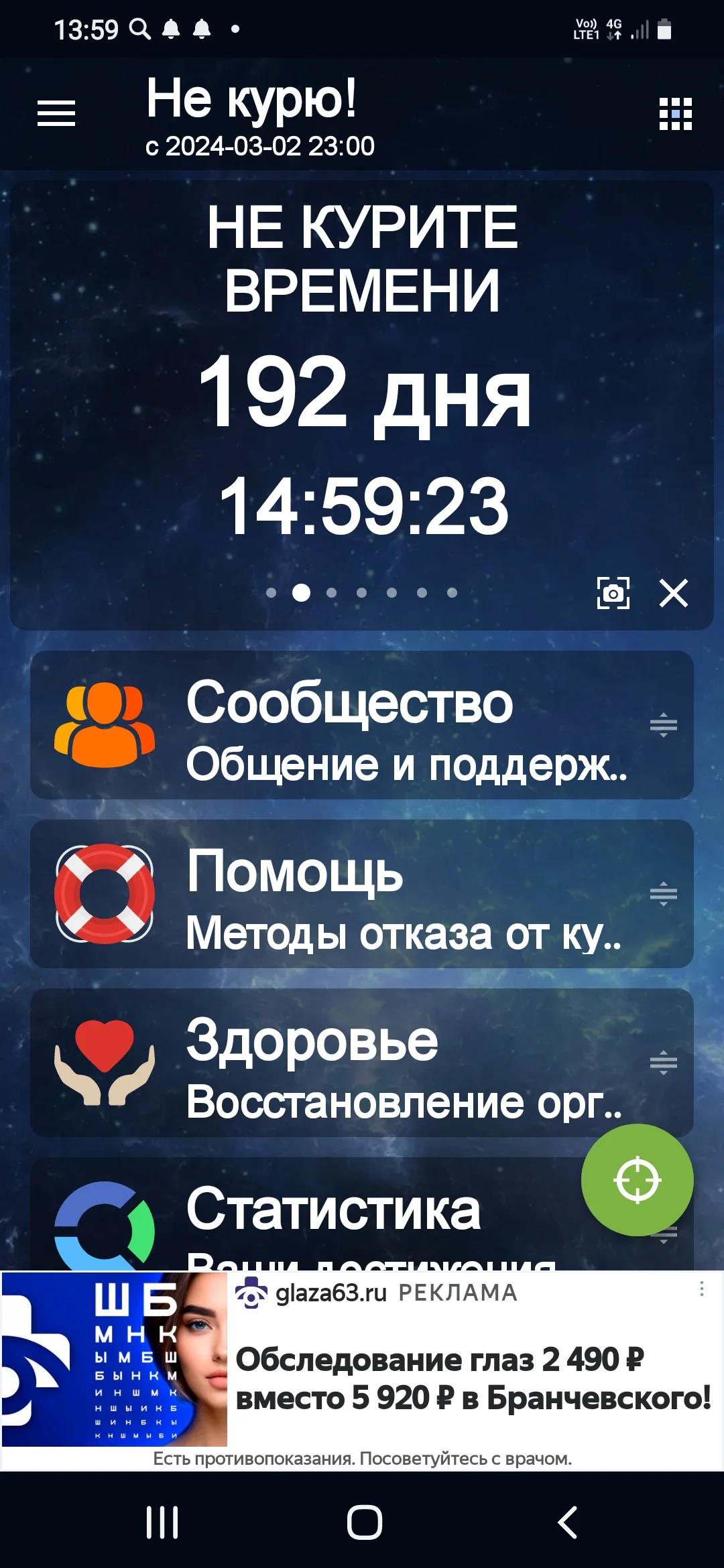724x1568 pixels.
Task: Open the apps grid icon top right
Action: tap(674, 115)
